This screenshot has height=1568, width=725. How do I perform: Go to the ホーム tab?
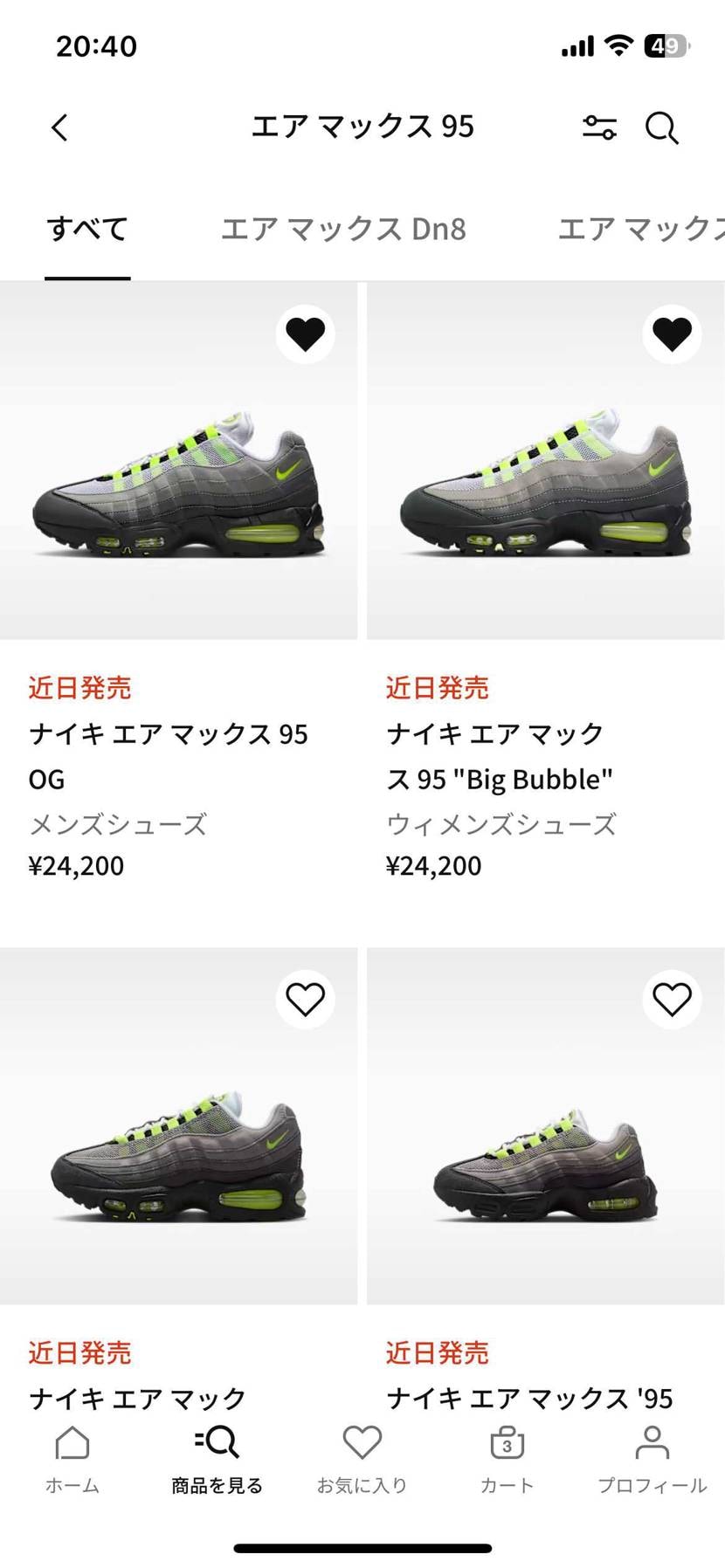(72, 1460)
